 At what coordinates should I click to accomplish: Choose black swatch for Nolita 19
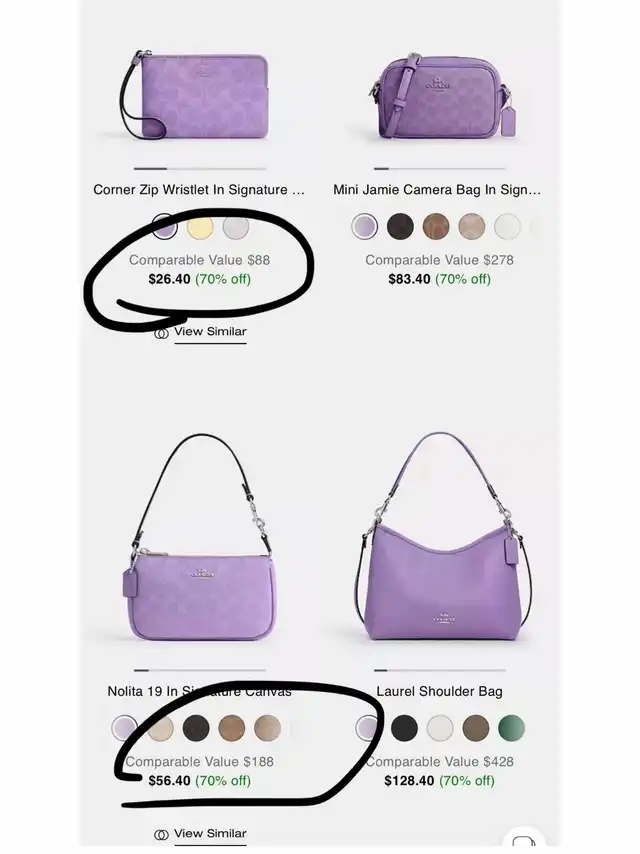[196, 728]
